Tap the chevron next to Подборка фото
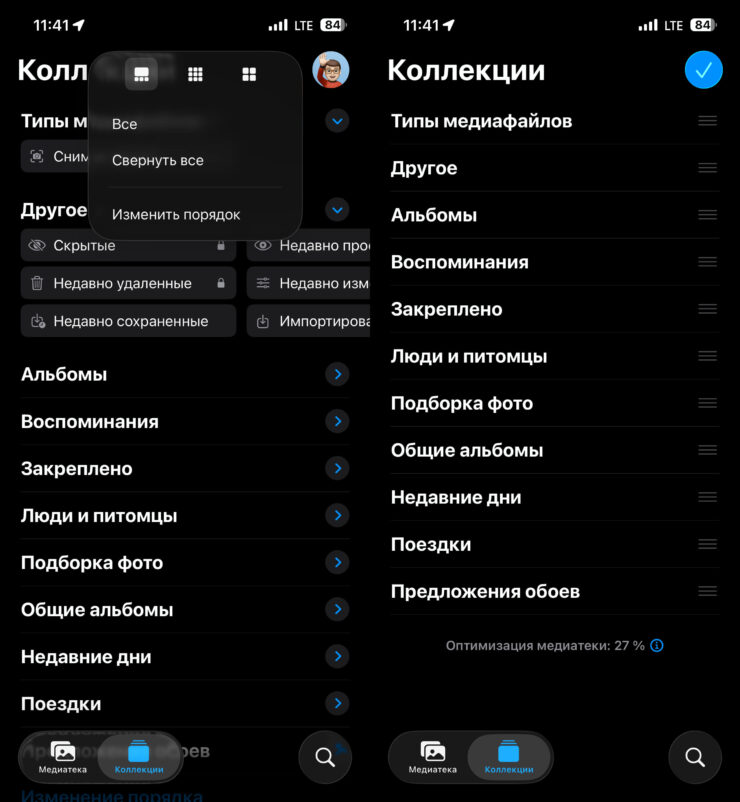Screen dimensions: 740x802 point(338,562)
